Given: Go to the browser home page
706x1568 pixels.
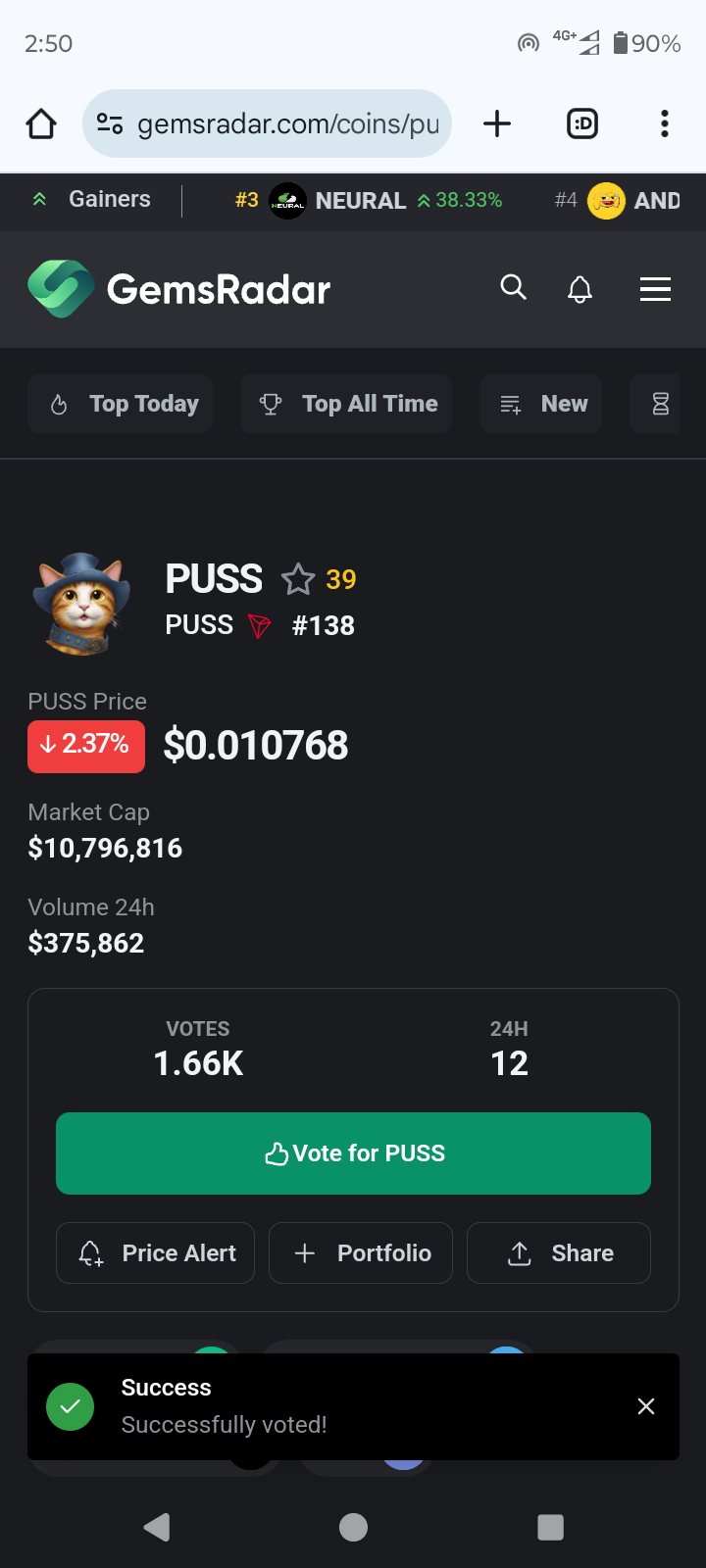Looking at the screenshot, I should click(x=41, y=123).
